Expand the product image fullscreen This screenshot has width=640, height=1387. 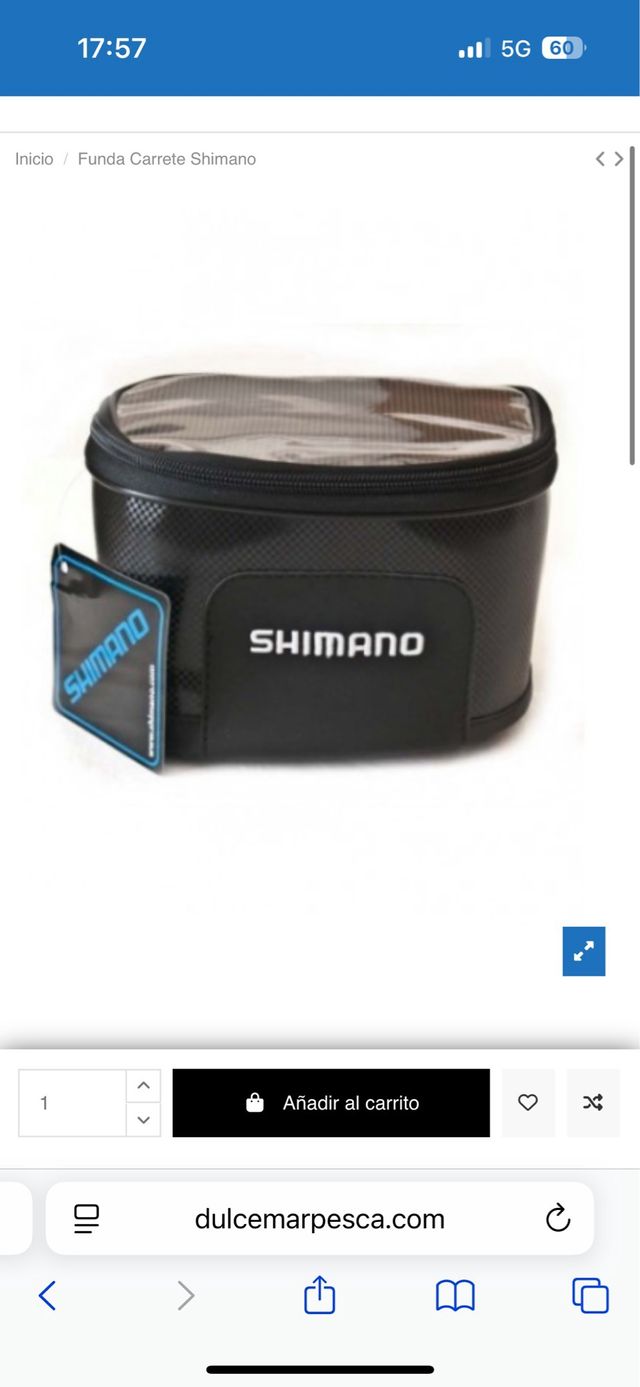(x=584, y=952)
